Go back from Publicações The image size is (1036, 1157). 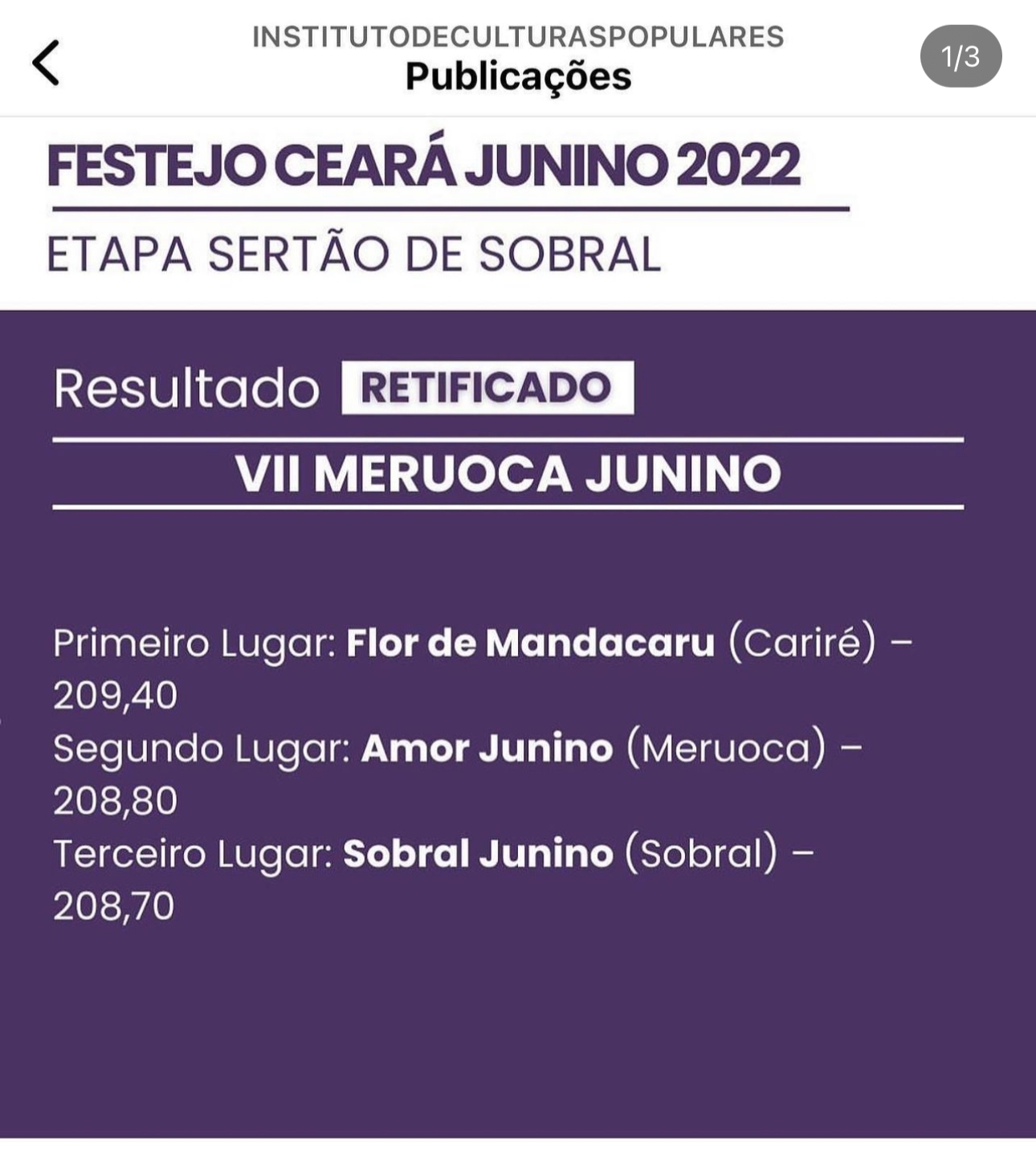pos(46,62)
